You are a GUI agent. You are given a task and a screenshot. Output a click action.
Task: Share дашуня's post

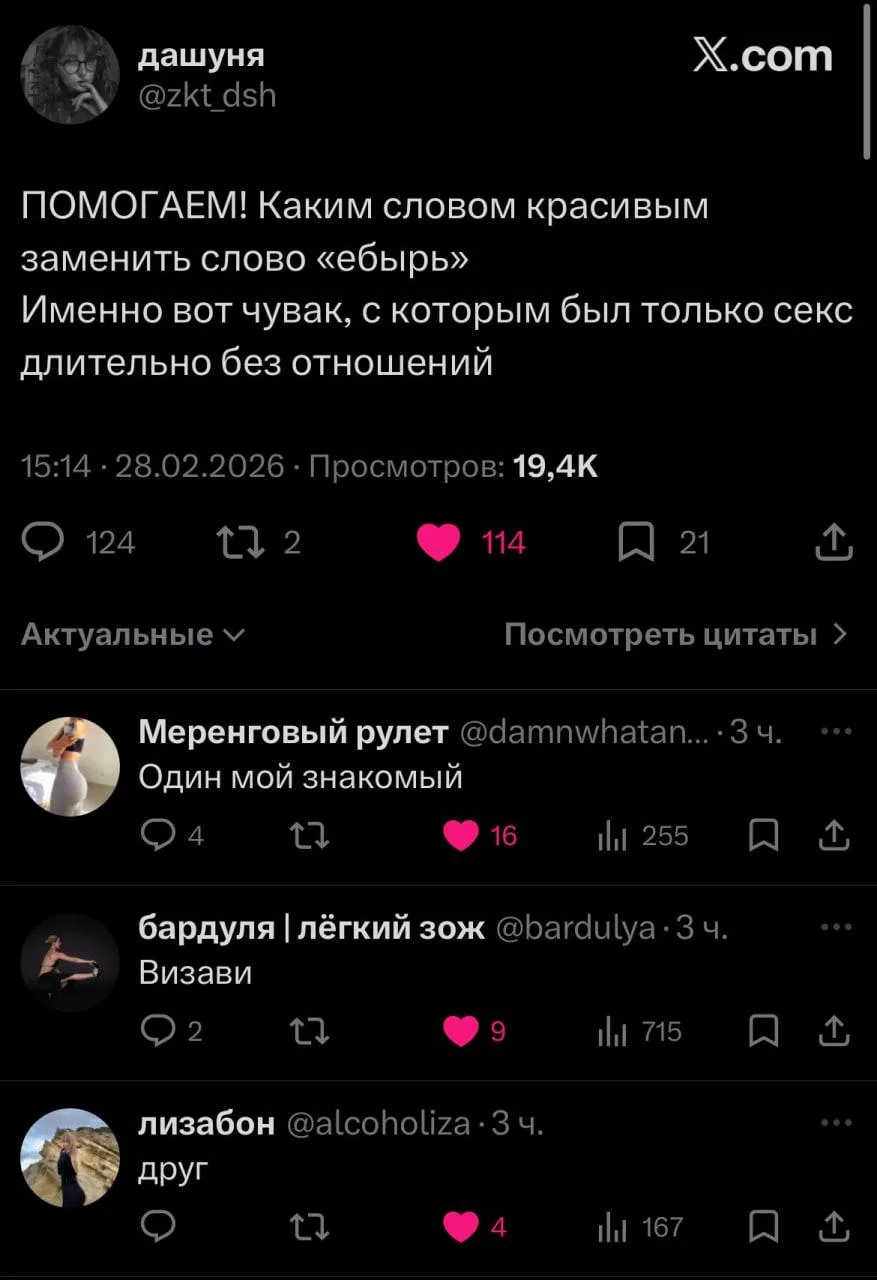835,543
